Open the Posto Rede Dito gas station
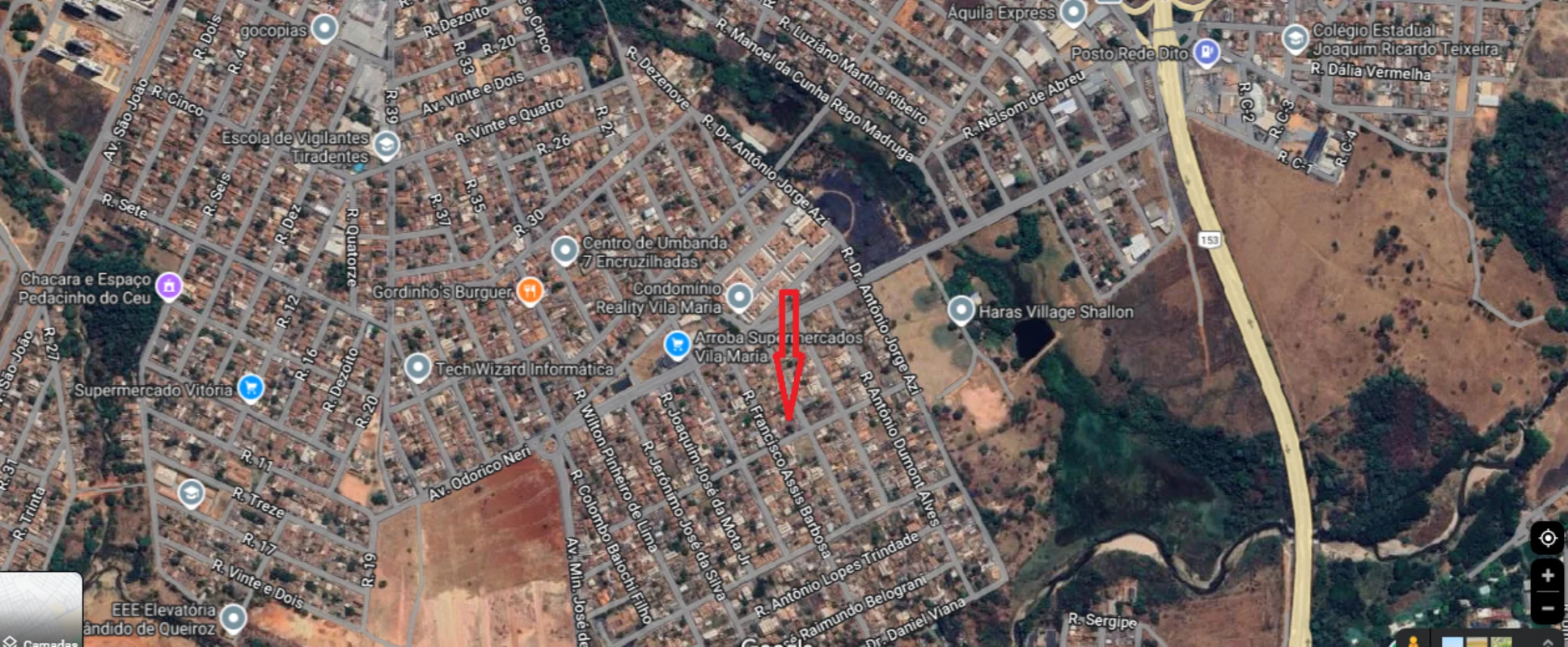The width and height of the screenshot is (1568, 647). coord(1207,53)
